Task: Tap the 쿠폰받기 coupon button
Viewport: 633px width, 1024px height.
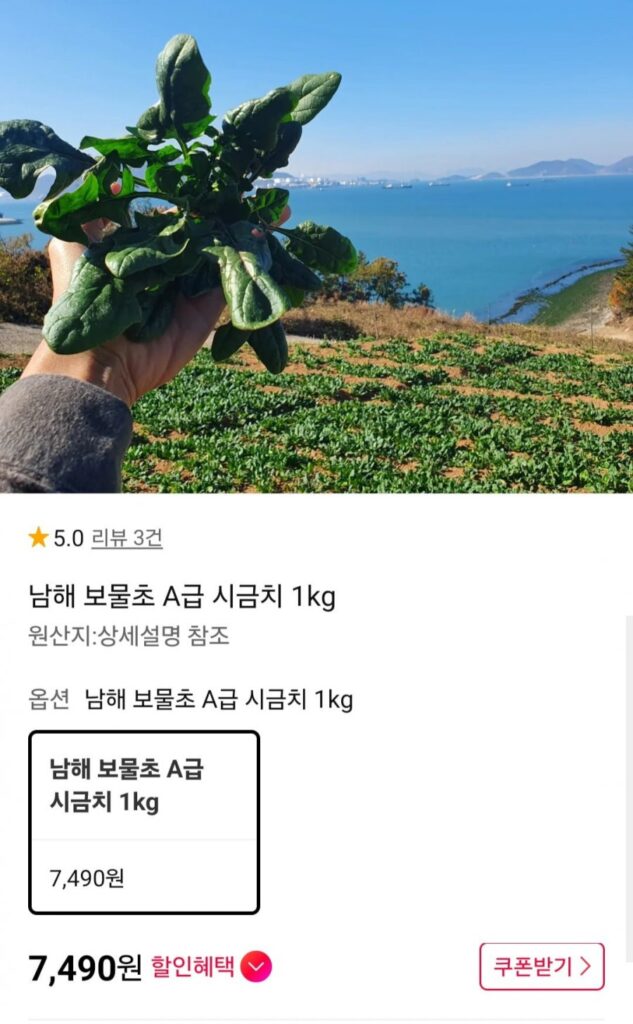Action: tap(541, 966)
